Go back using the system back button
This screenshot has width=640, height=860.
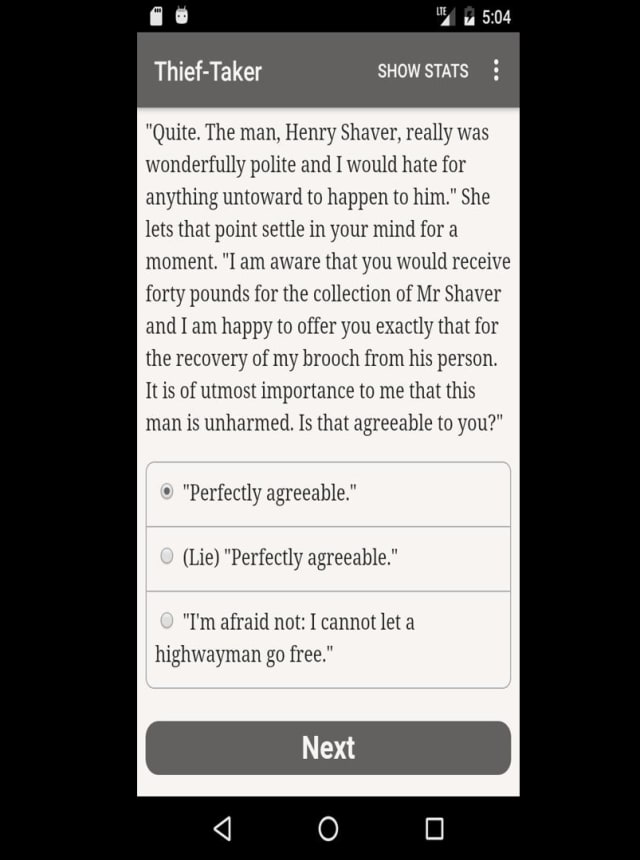click(222, 828)
